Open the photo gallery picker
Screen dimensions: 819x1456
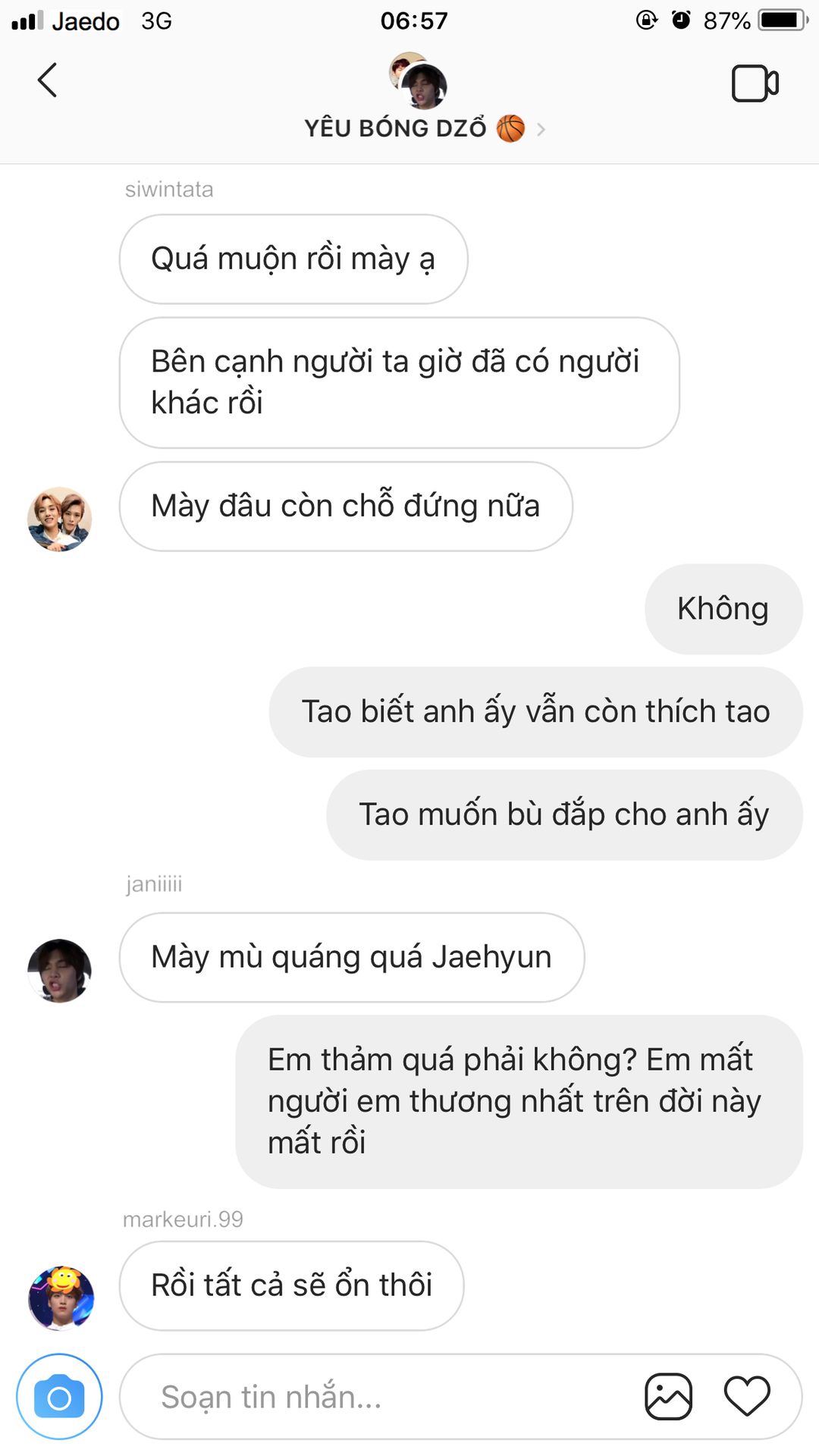(x=668, y=1396)
